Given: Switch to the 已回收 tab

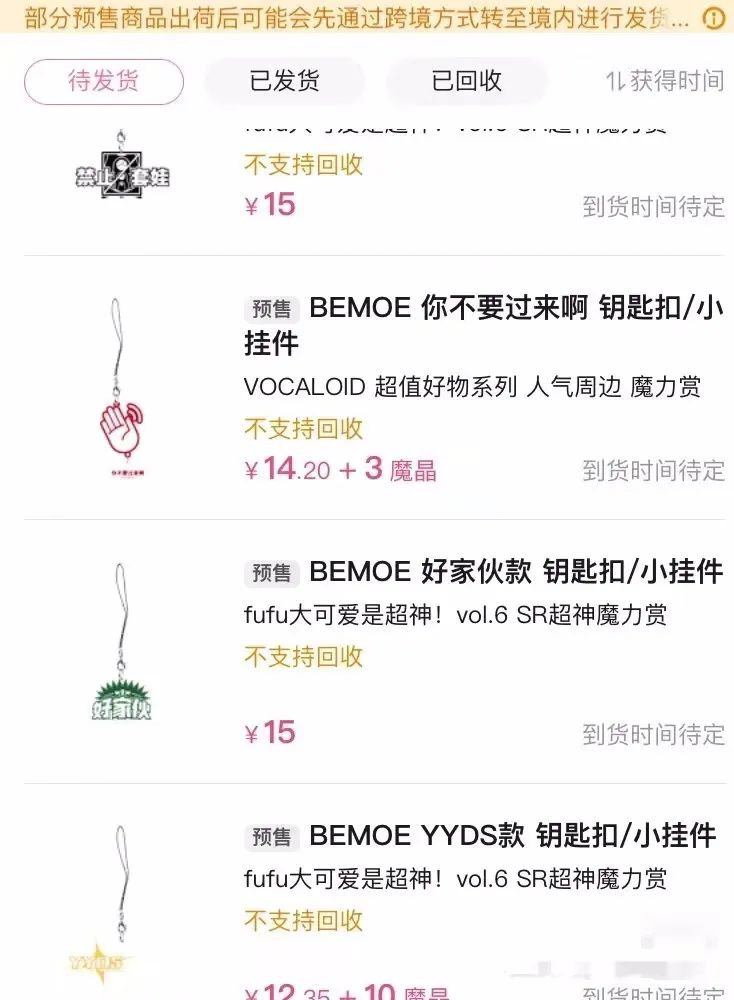Looking at the screenshot, I should (x=467, y=82).
